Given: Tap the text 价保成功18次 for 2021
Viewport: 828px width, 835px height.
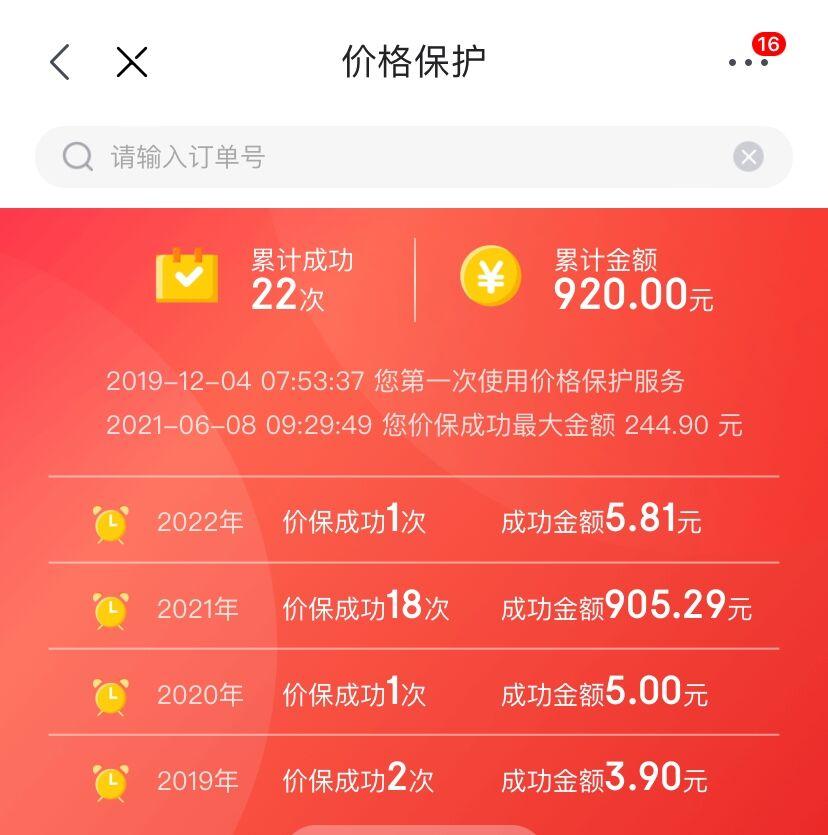Looking at the screenshot, I should pos(365,606).
